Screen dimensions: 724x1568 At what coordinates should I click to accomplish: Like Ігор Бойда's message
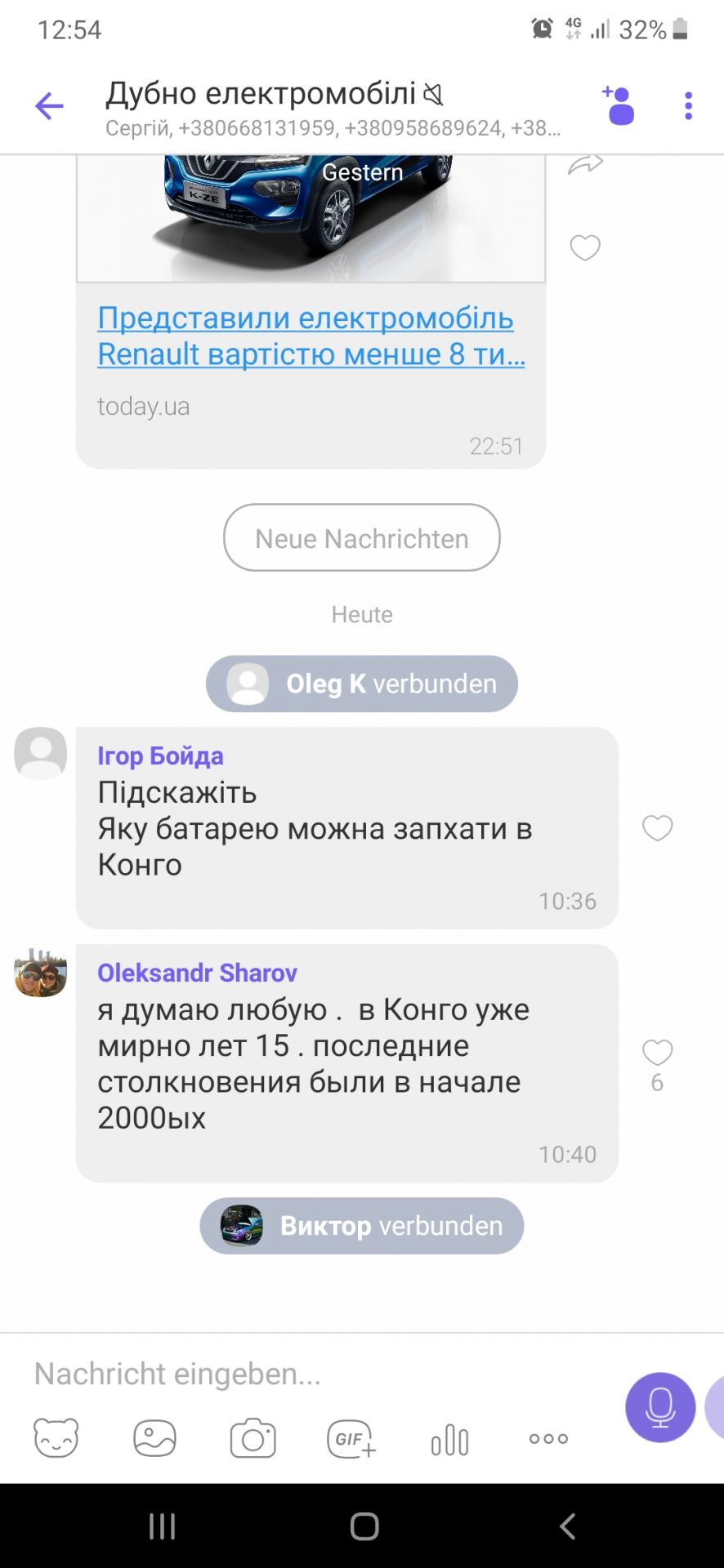pyautogui.click(x=657, y=828)
